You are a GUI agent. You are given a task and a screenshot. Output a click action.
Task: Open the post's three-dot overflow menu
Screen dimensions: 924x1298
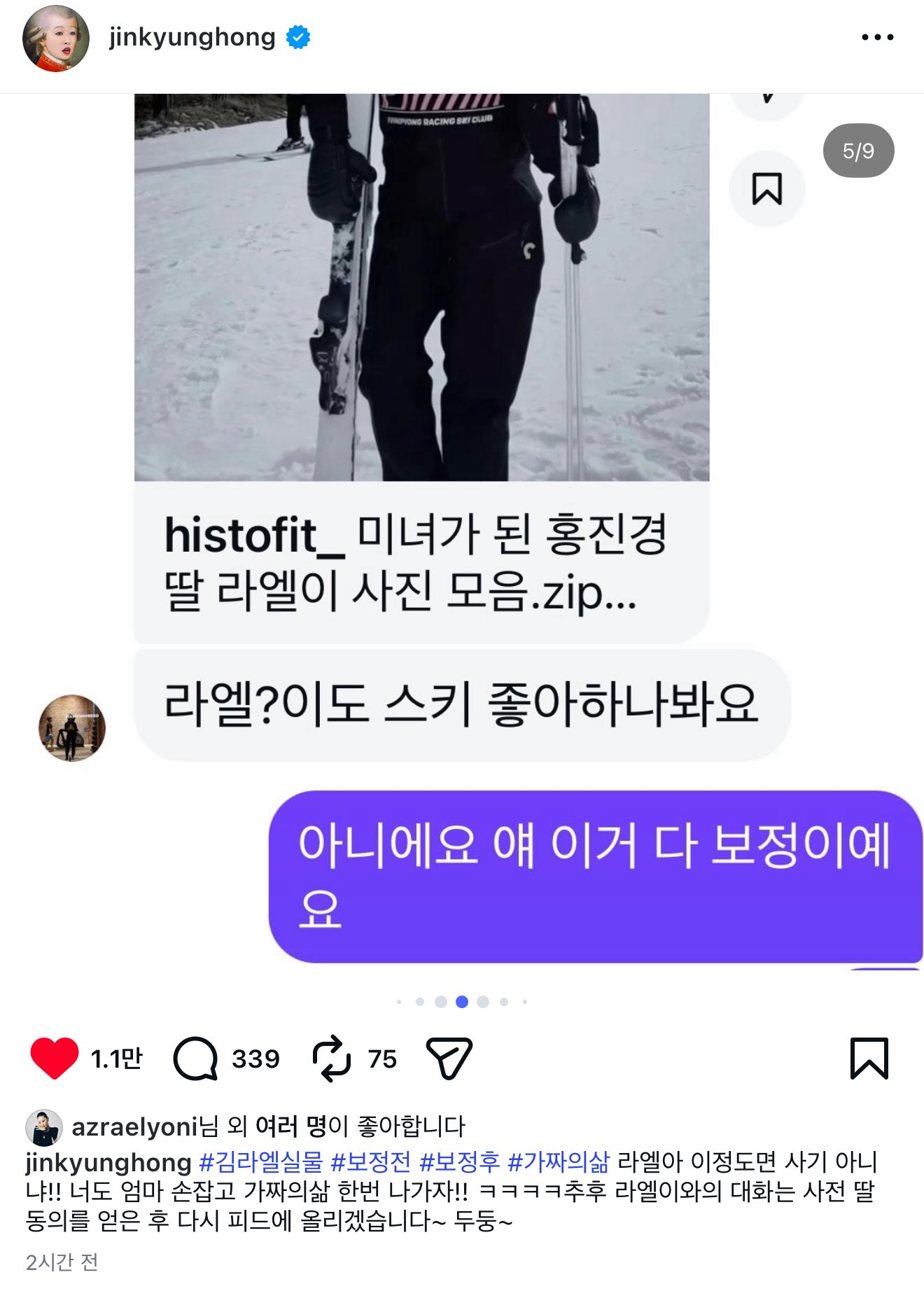[877, 38]
